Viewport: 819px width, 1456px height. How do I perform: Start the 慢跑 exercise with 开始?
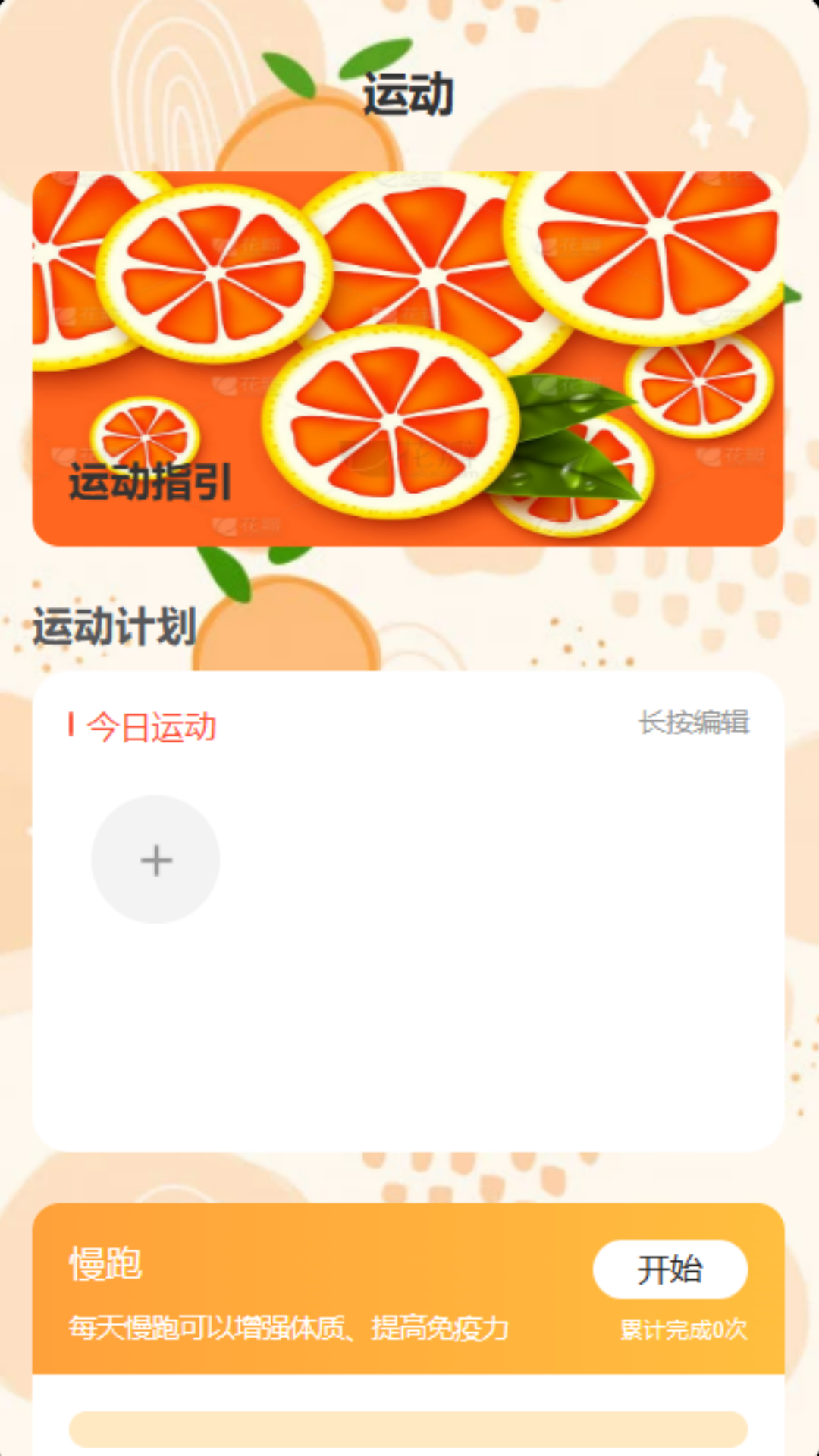670,1269
